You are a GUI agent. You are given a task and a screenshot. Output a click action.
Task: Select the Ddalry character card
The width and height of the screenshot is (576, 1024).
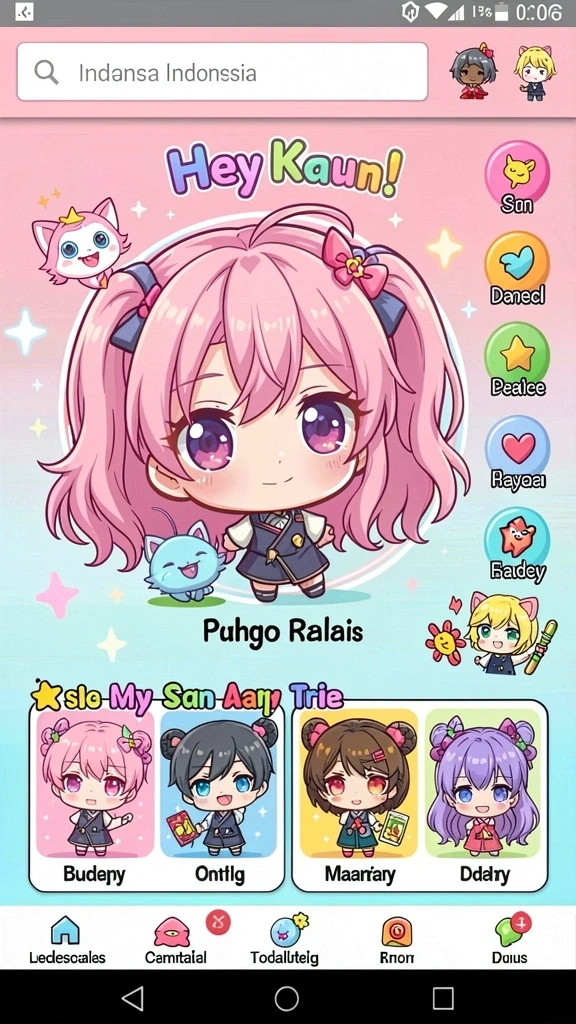(x=484, y=798)
